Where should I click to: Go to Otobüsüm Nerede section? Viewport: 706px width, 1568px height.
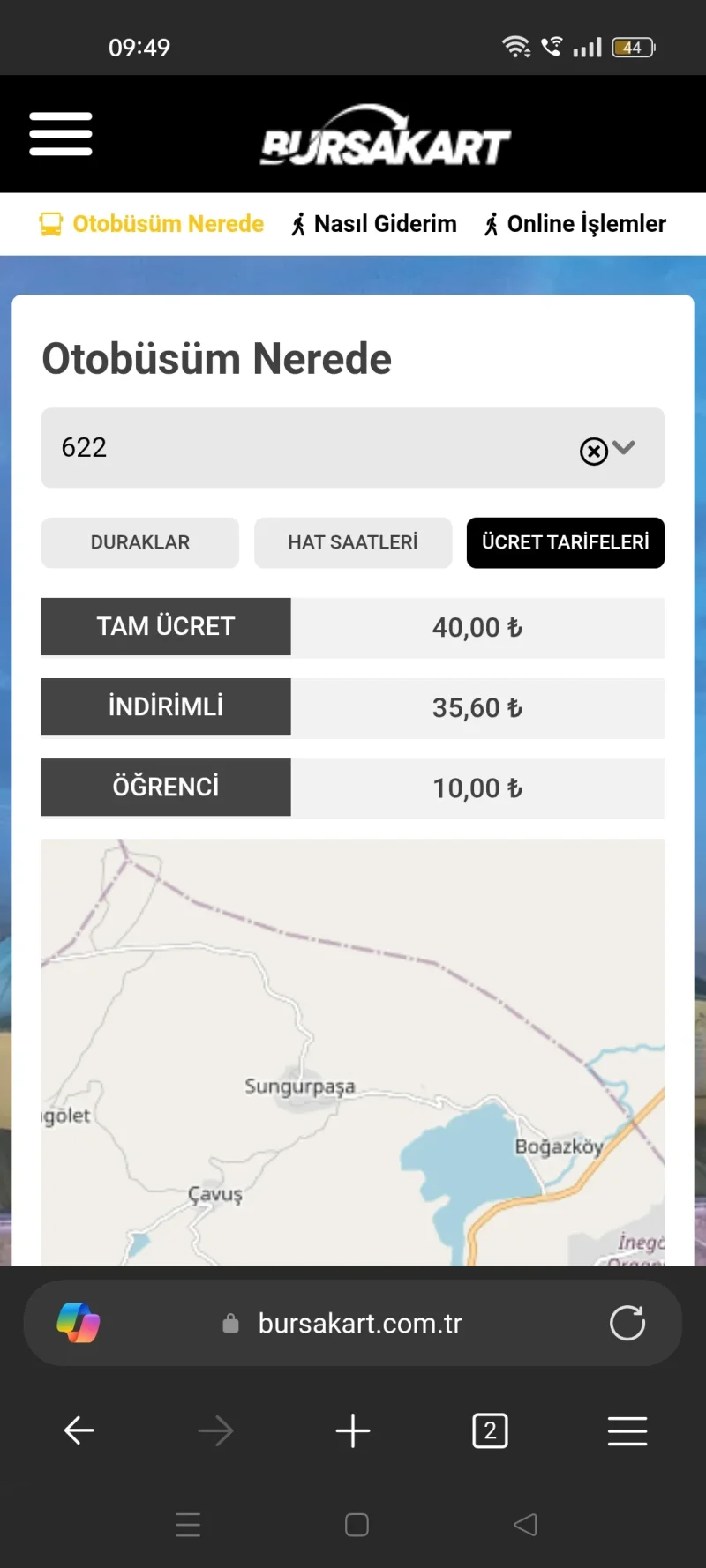coord(152,224)
